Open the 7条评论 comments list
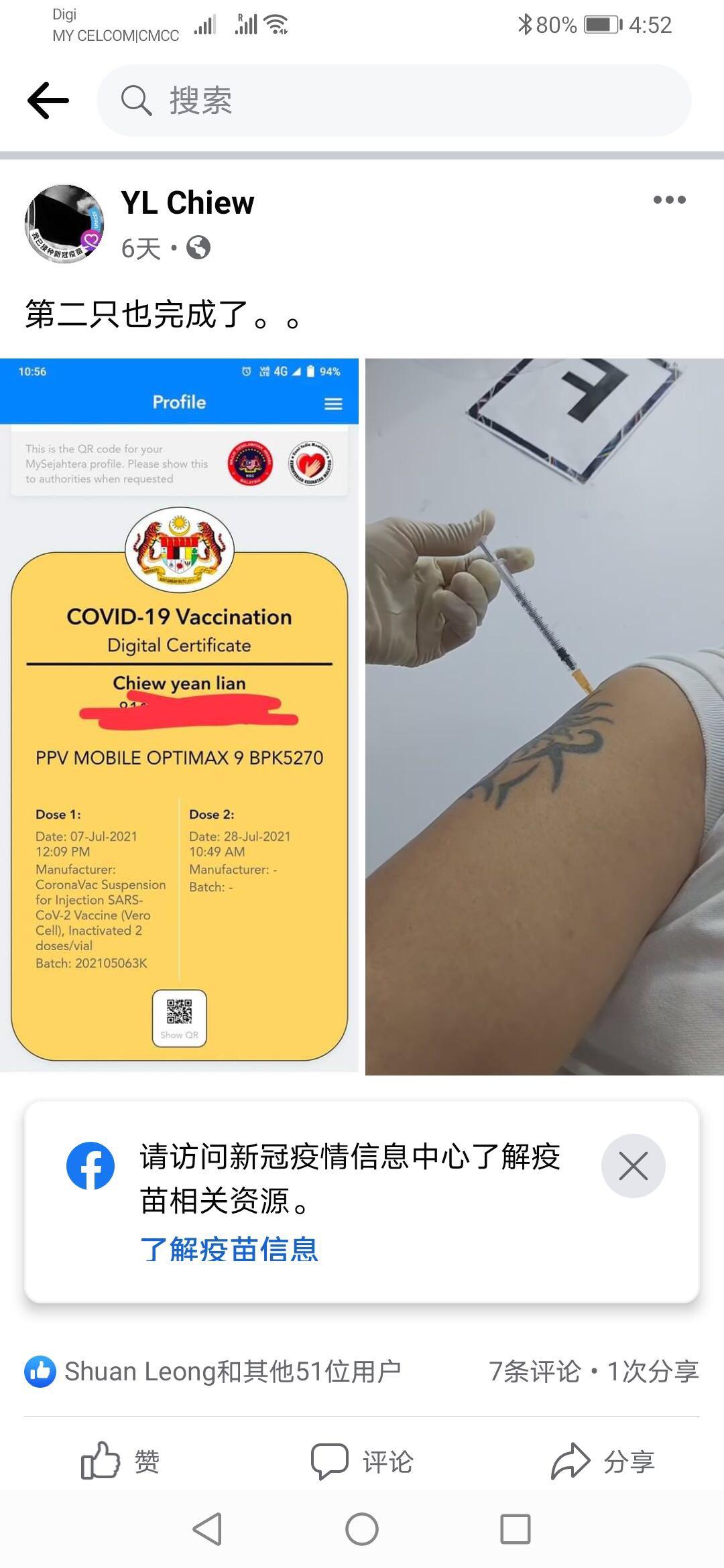This screenshot has width=724, height=1568. pyautogui.click(x=534, y=1372)
